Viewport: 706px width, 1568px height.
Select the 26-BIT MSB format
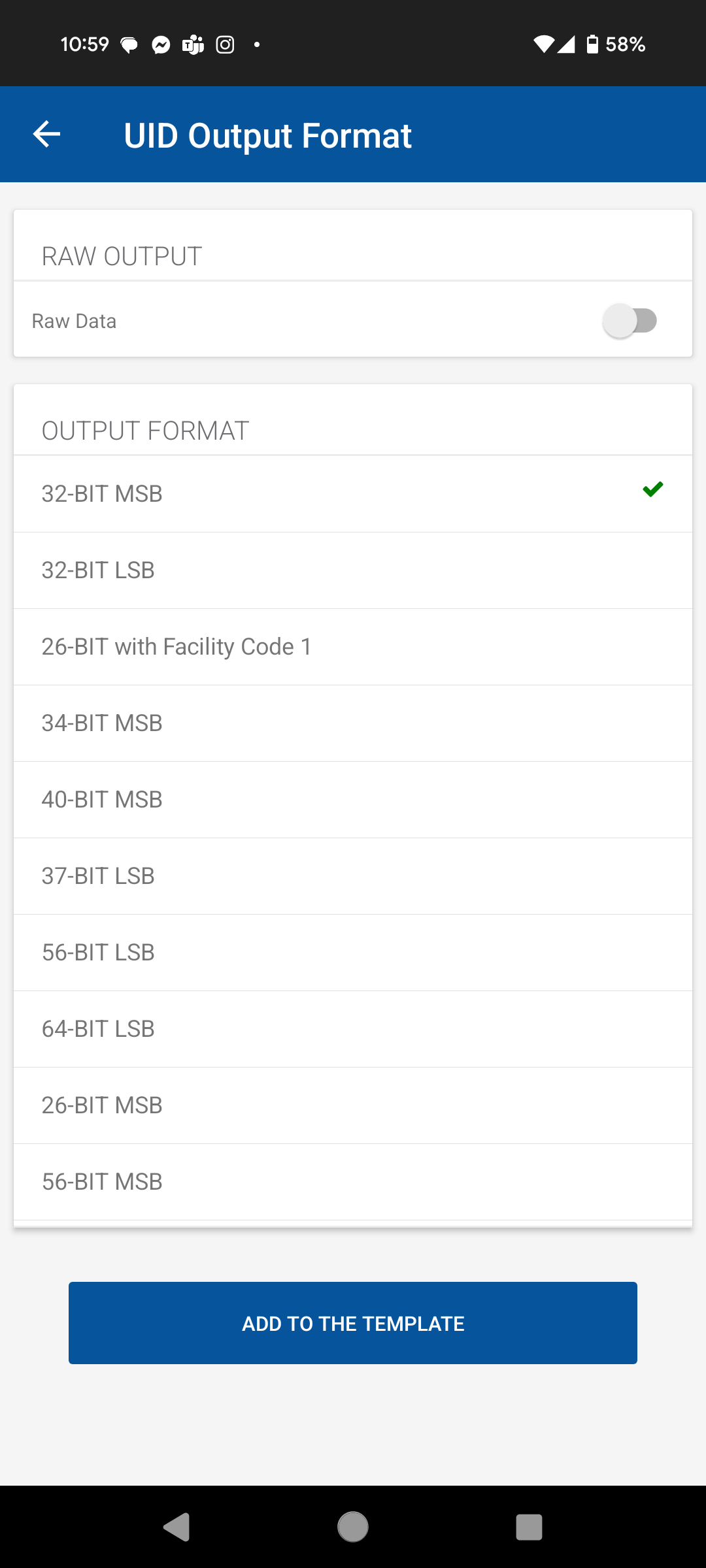pyautogui.click(x=353, y=1105)
